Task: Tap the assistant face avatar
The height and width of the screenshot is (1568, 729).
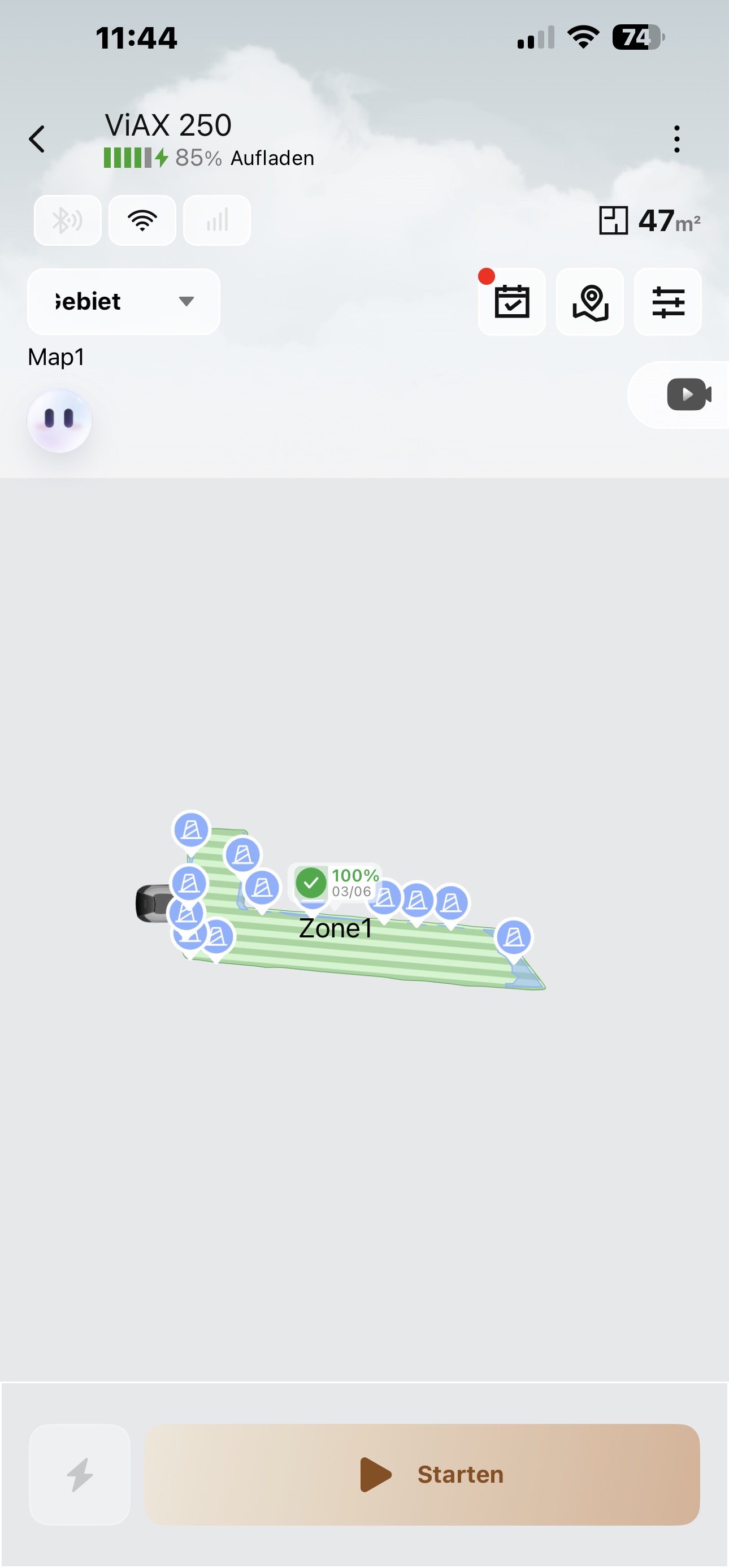Action: [60, 420]
